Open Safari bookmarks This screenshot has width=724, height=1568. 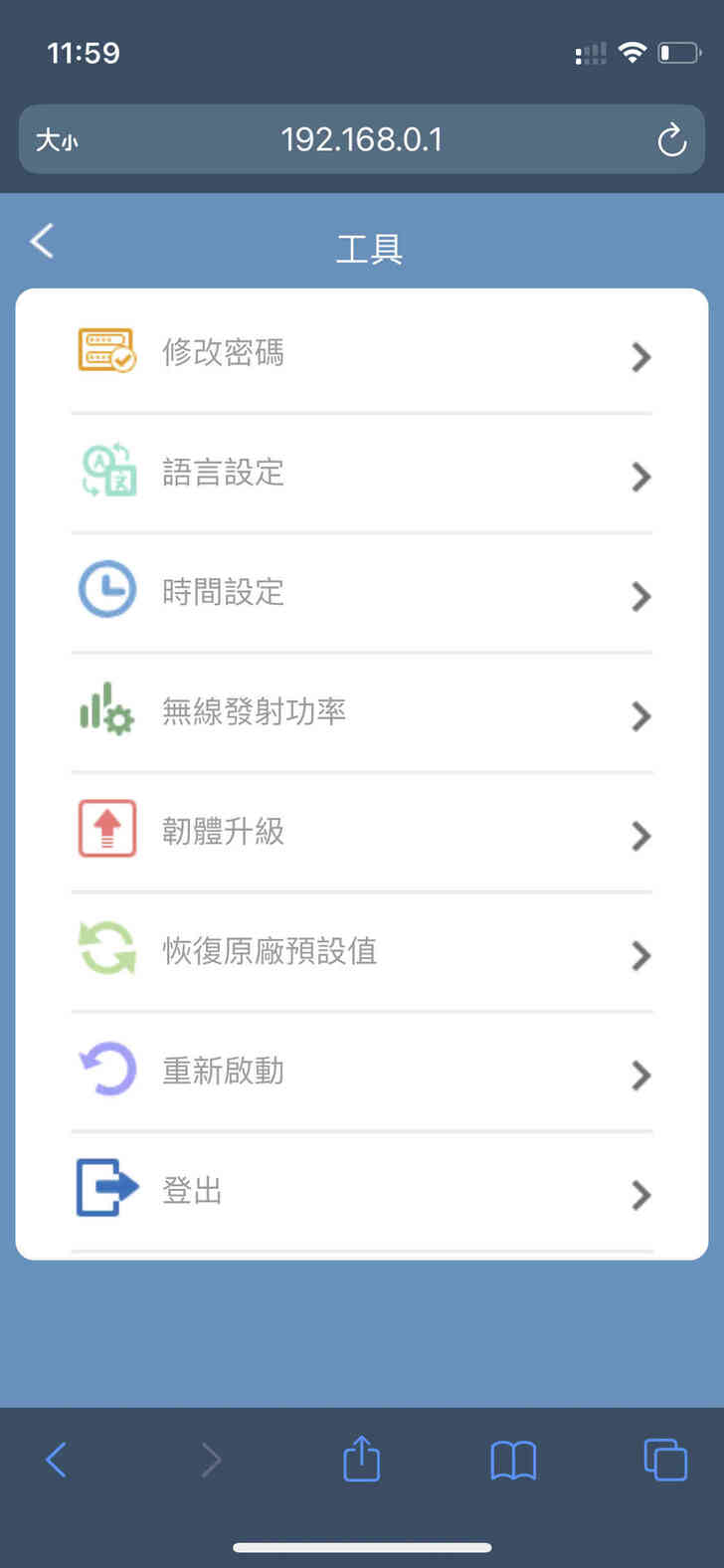click(x=513, y=1460)
